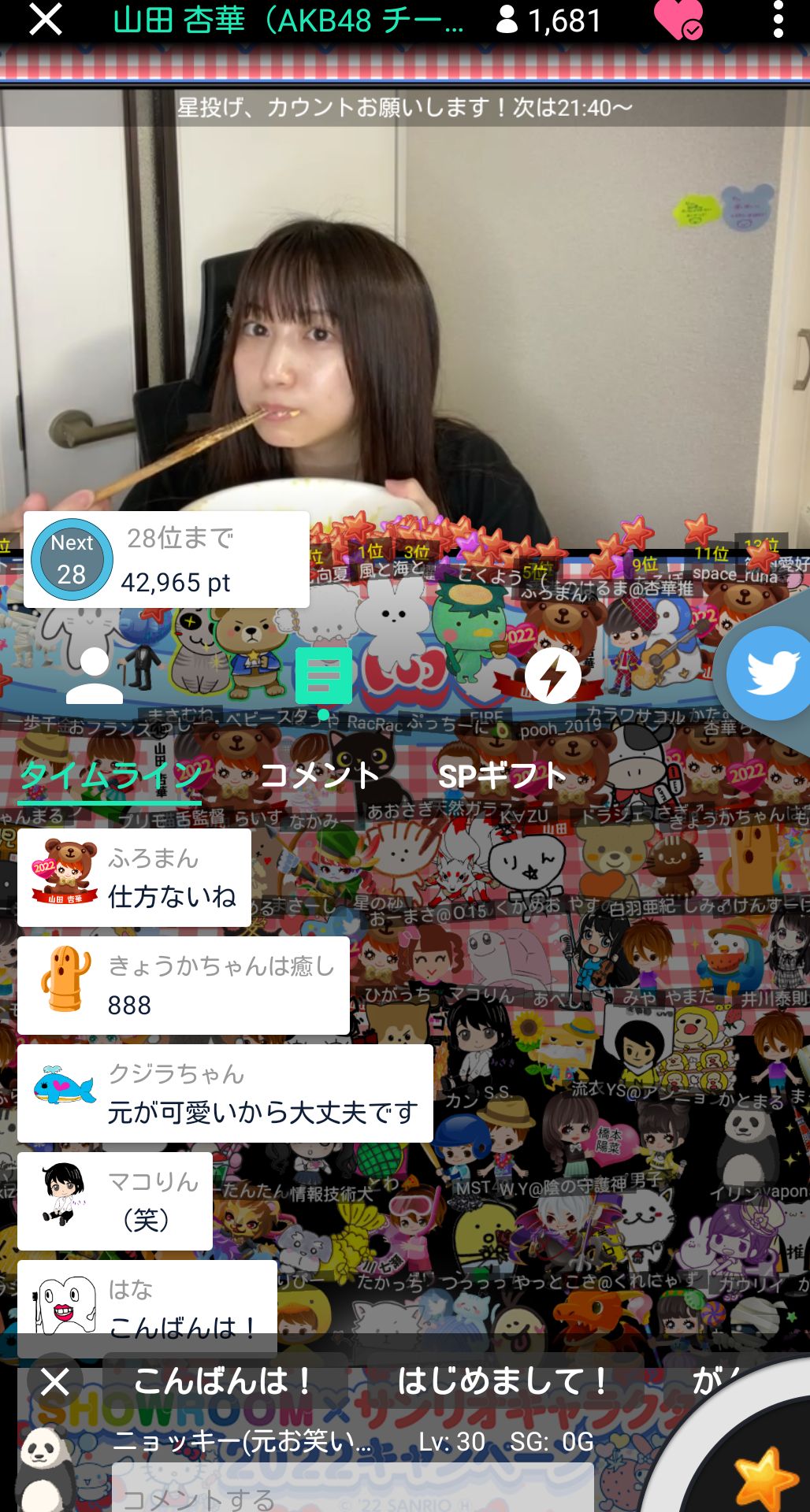Open the three-dot overflow menu
Screen dimensions: 810x1512
coord(778,20)
